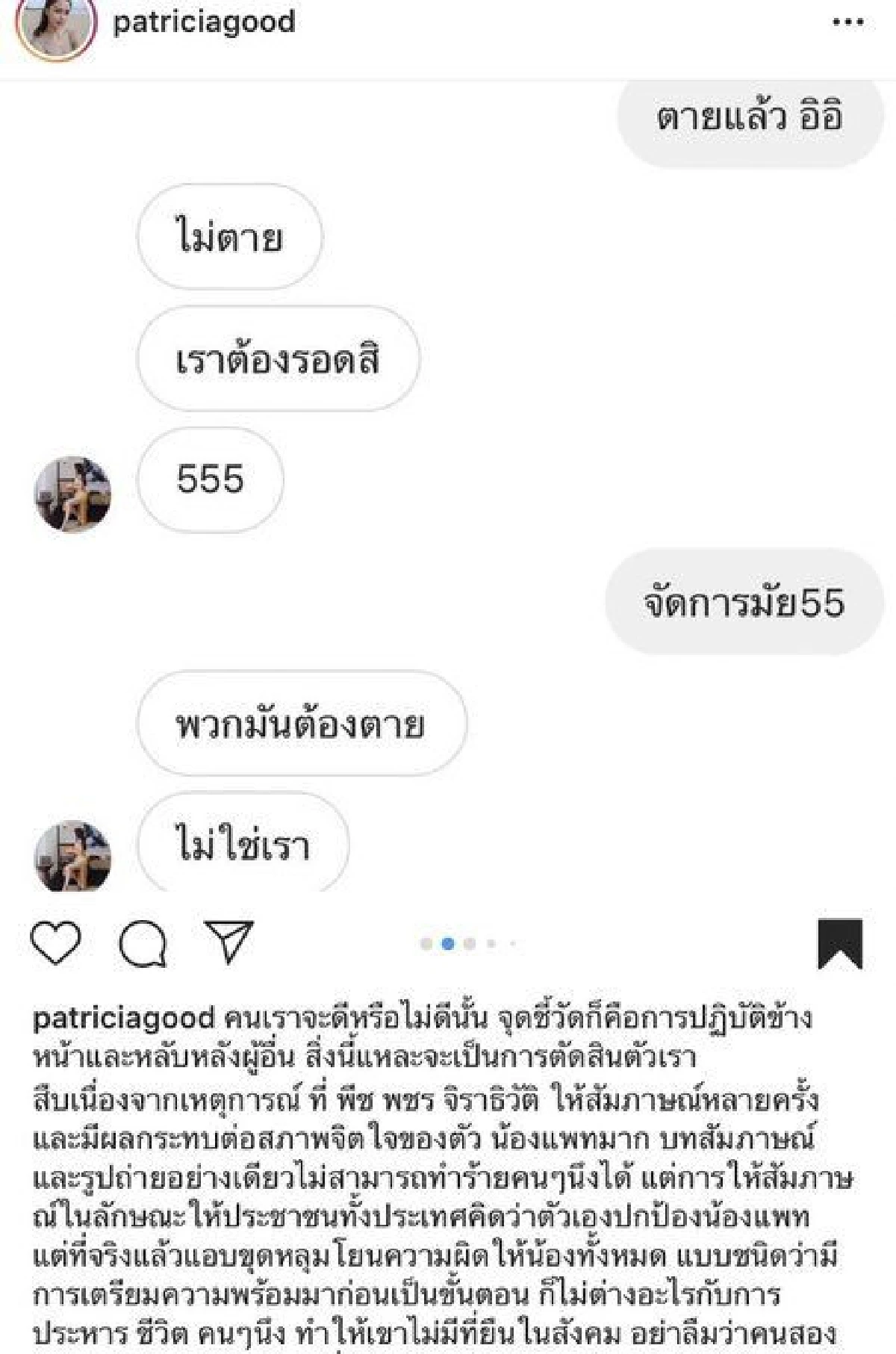Select the first carousel dot indicator
Image resolution: width=896 pixels, height=1354 pixels.
(x=428, y=942)
